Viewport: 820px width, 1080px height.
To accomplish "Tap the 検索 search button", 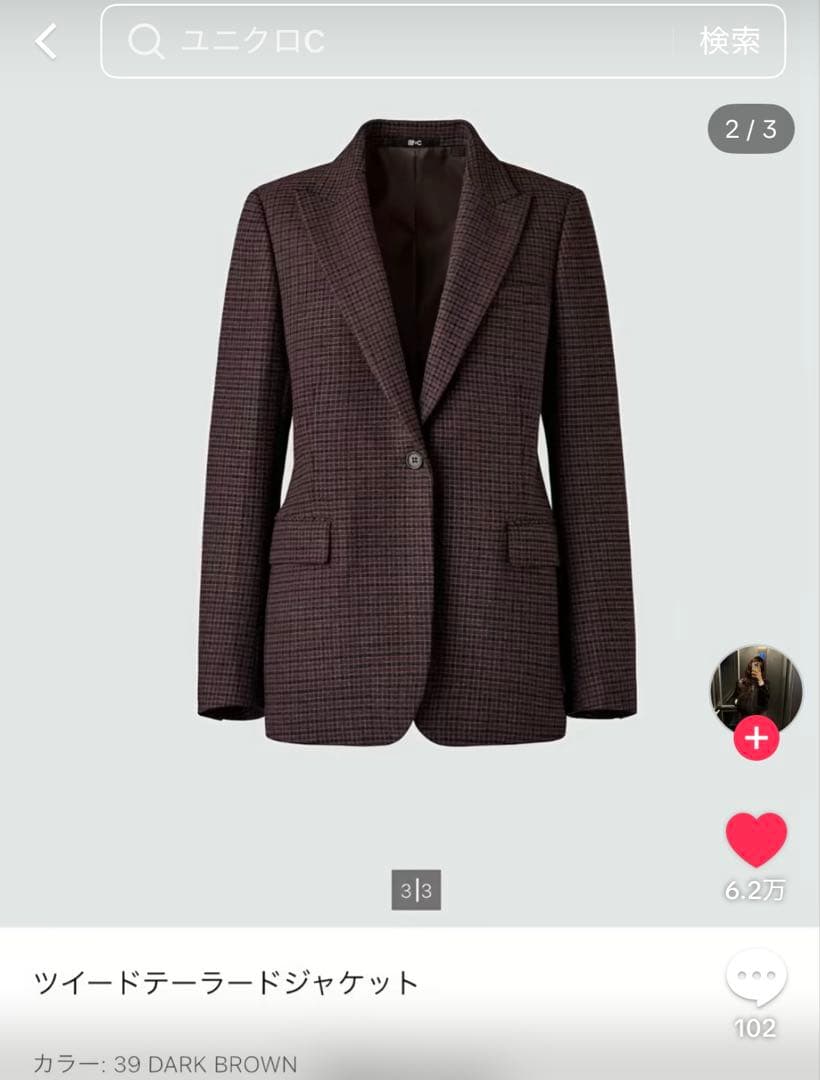I will click(x=729, y=41).
